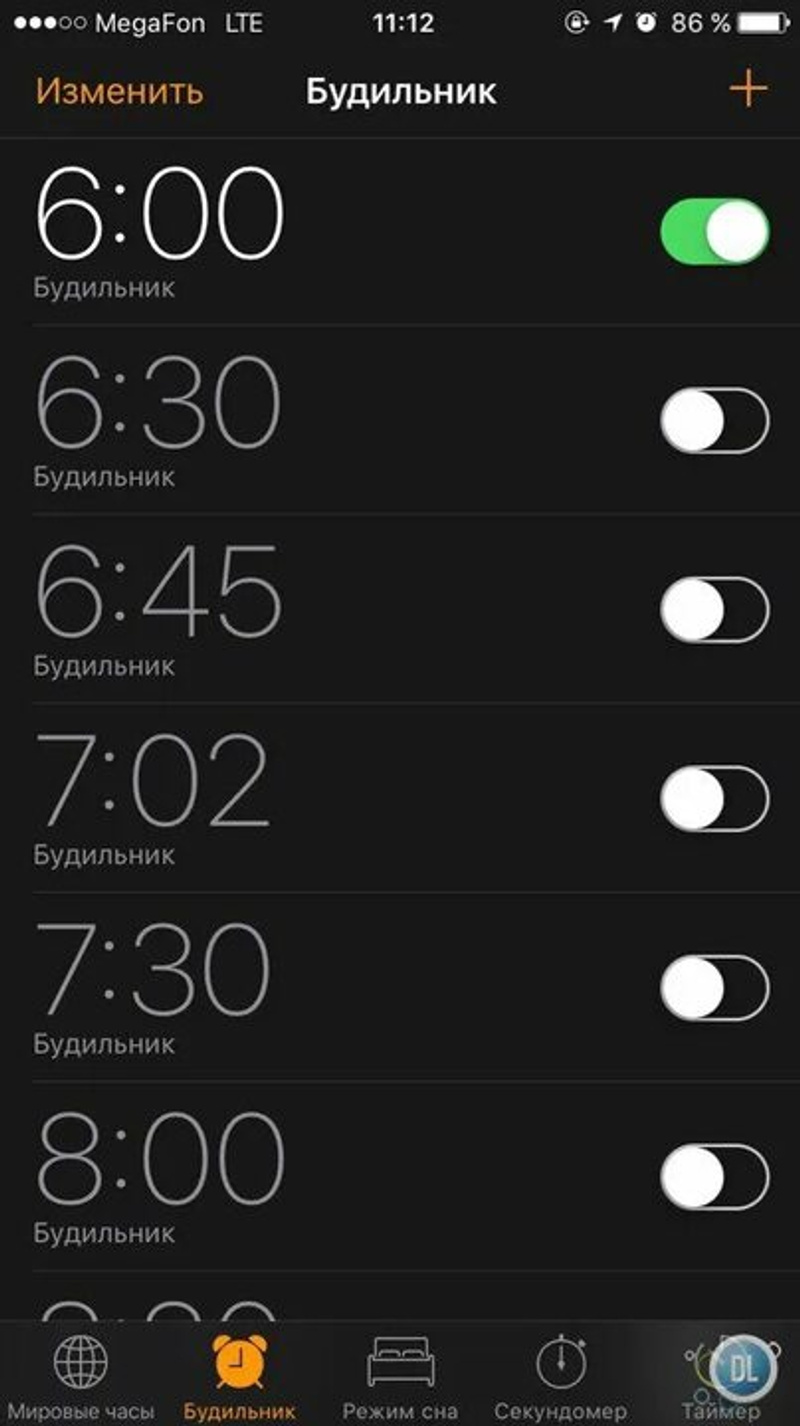
Task: Activate the 7:02 alarm
Action: [714, 799]
